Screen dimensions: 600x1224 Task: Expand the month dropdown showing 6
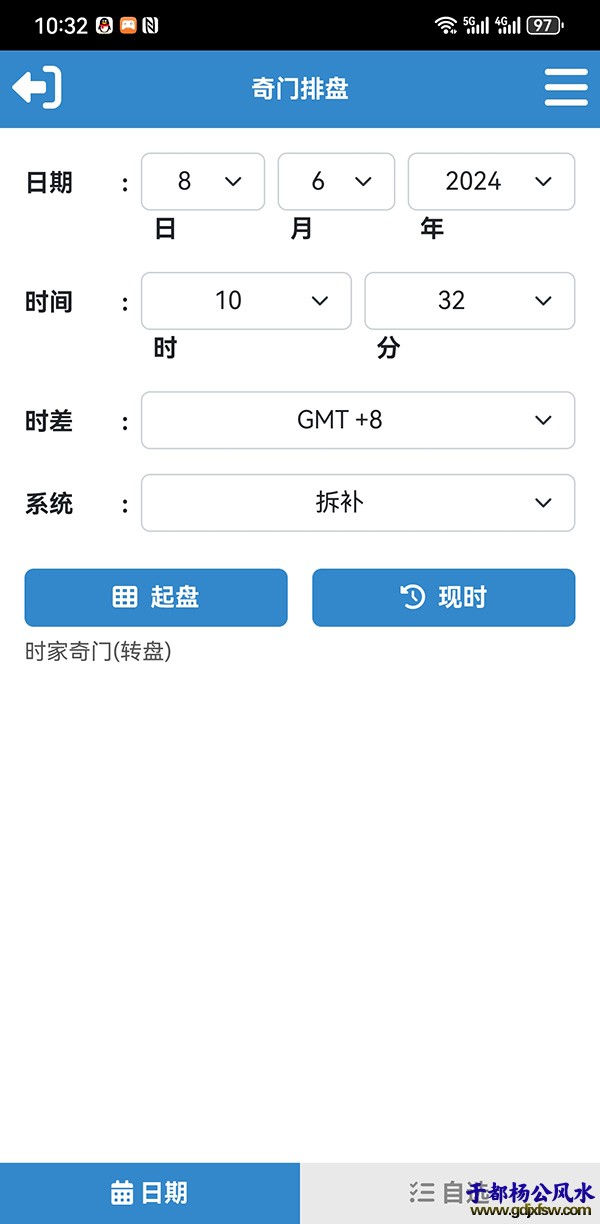coord(336,182)
